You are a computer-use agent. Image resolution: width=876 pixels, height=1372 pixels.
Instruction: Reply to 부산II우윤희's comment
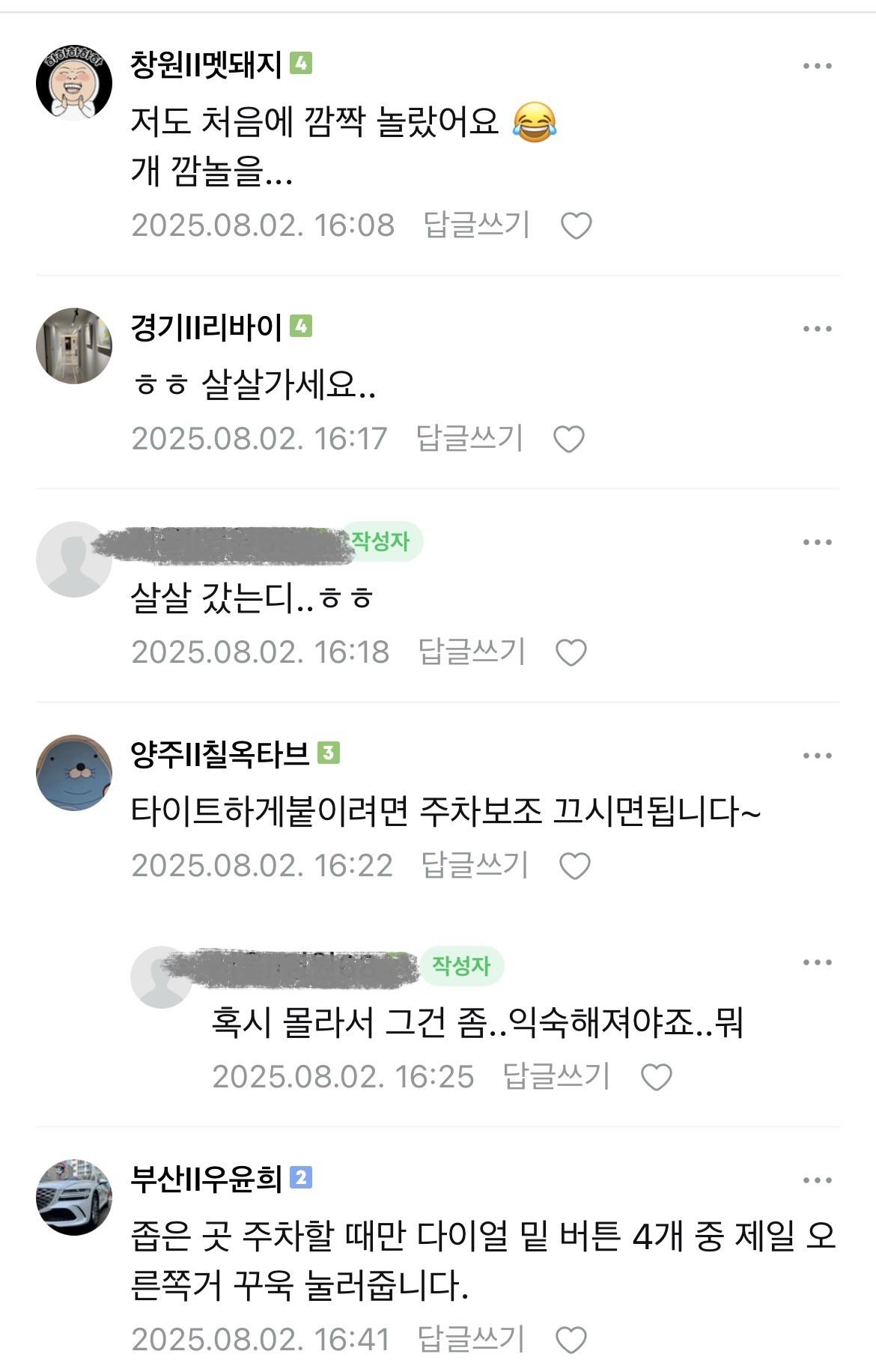(471, 1339)
